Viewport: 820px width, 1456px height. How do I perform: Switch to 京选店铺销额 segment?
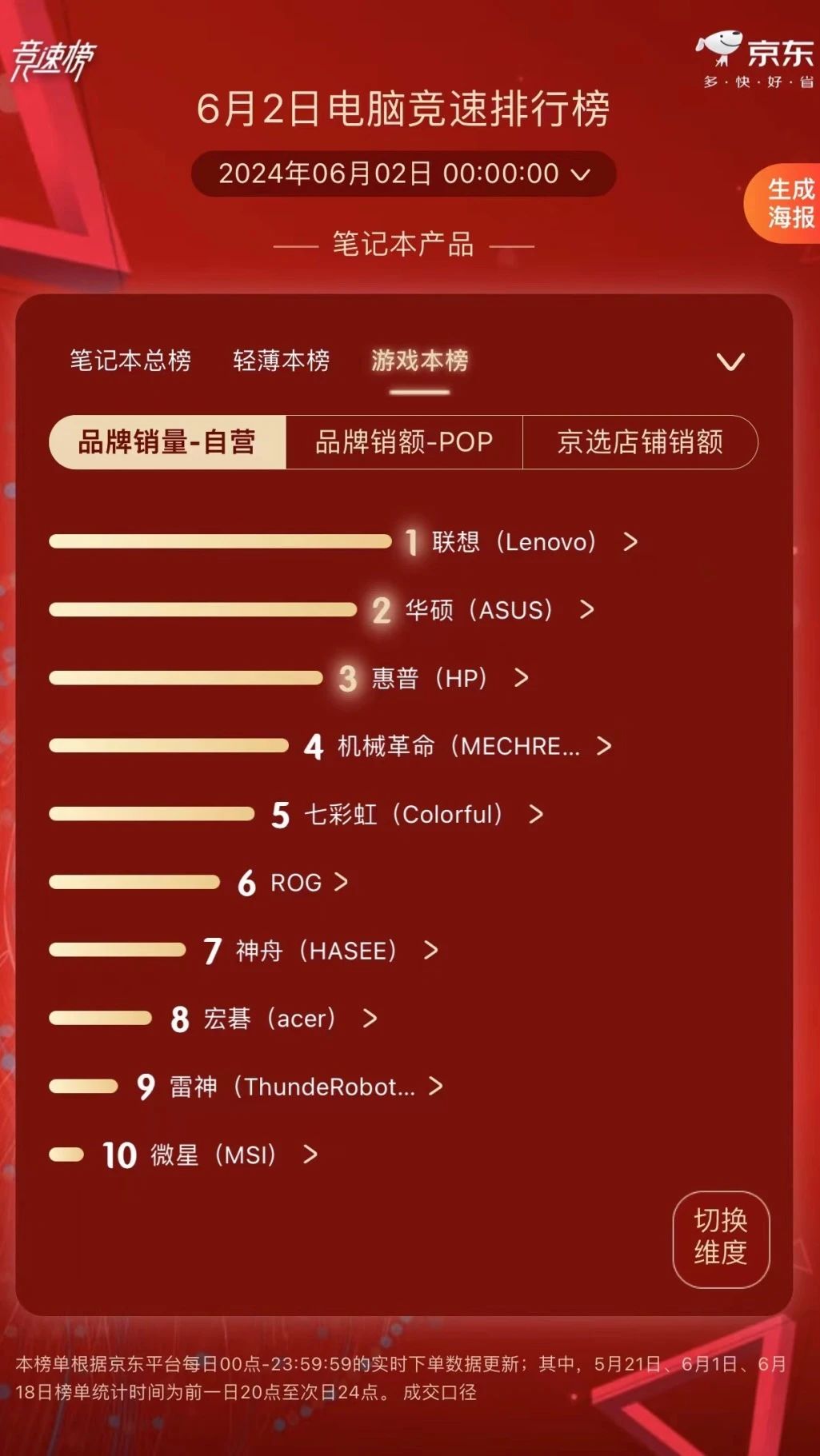640,442
